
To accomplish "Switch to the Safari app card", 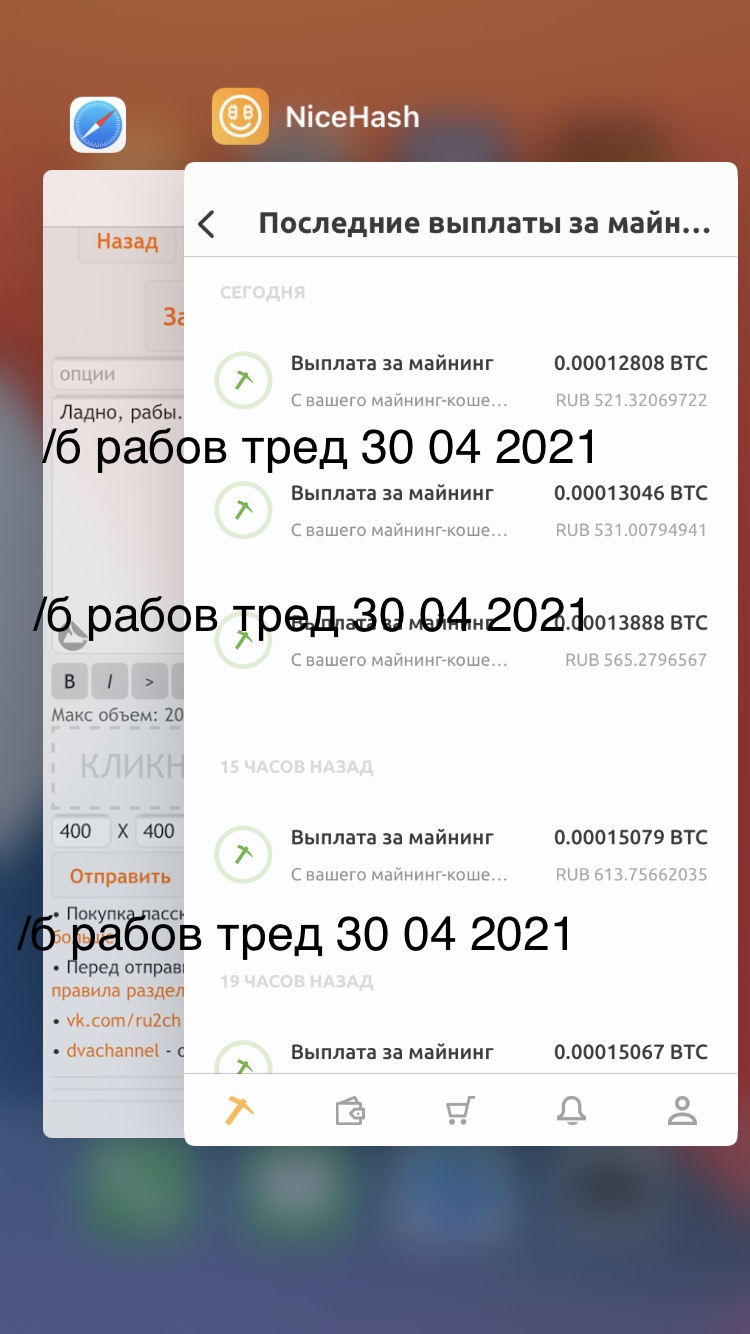I will pos(113,654).
